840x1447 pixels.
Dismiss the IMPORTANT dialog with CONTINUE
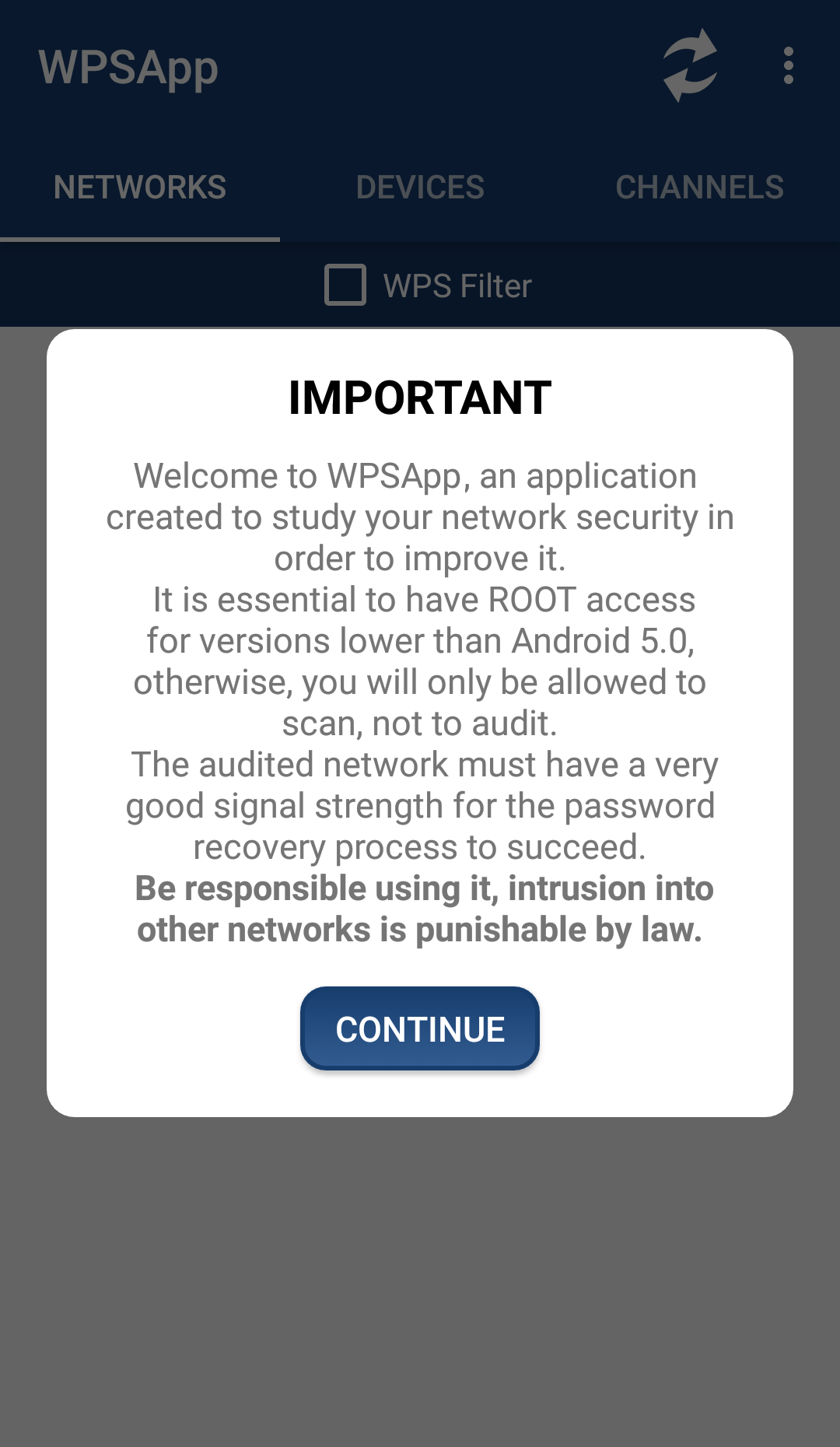pos(420,1028)
